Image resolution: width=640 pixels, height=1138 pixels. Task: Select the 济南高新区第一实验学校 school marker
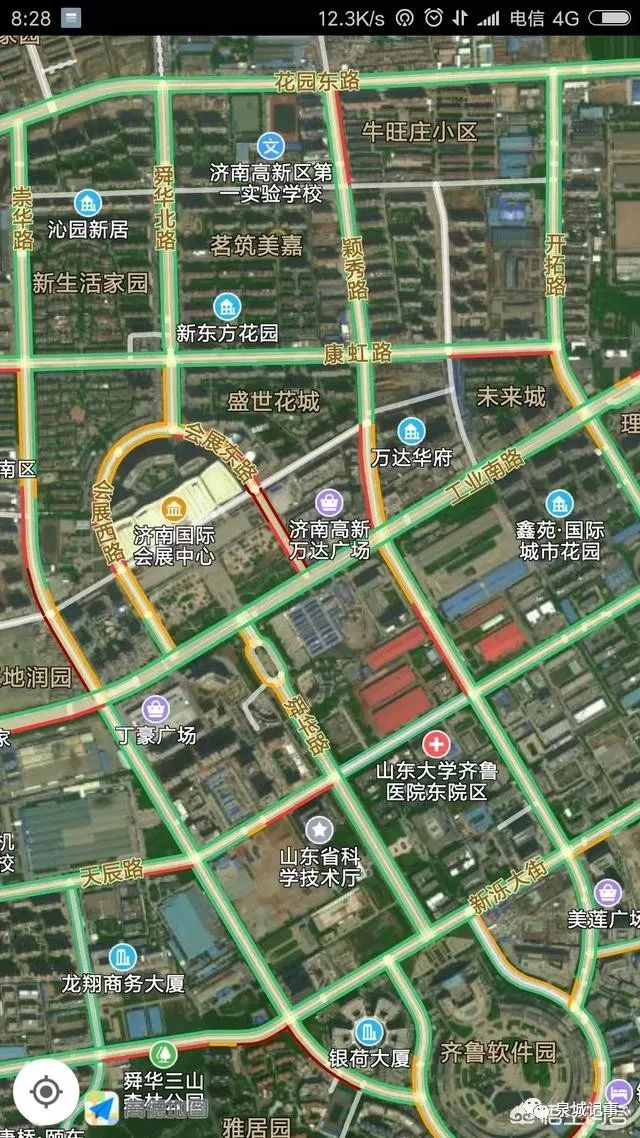coord(271,145)
